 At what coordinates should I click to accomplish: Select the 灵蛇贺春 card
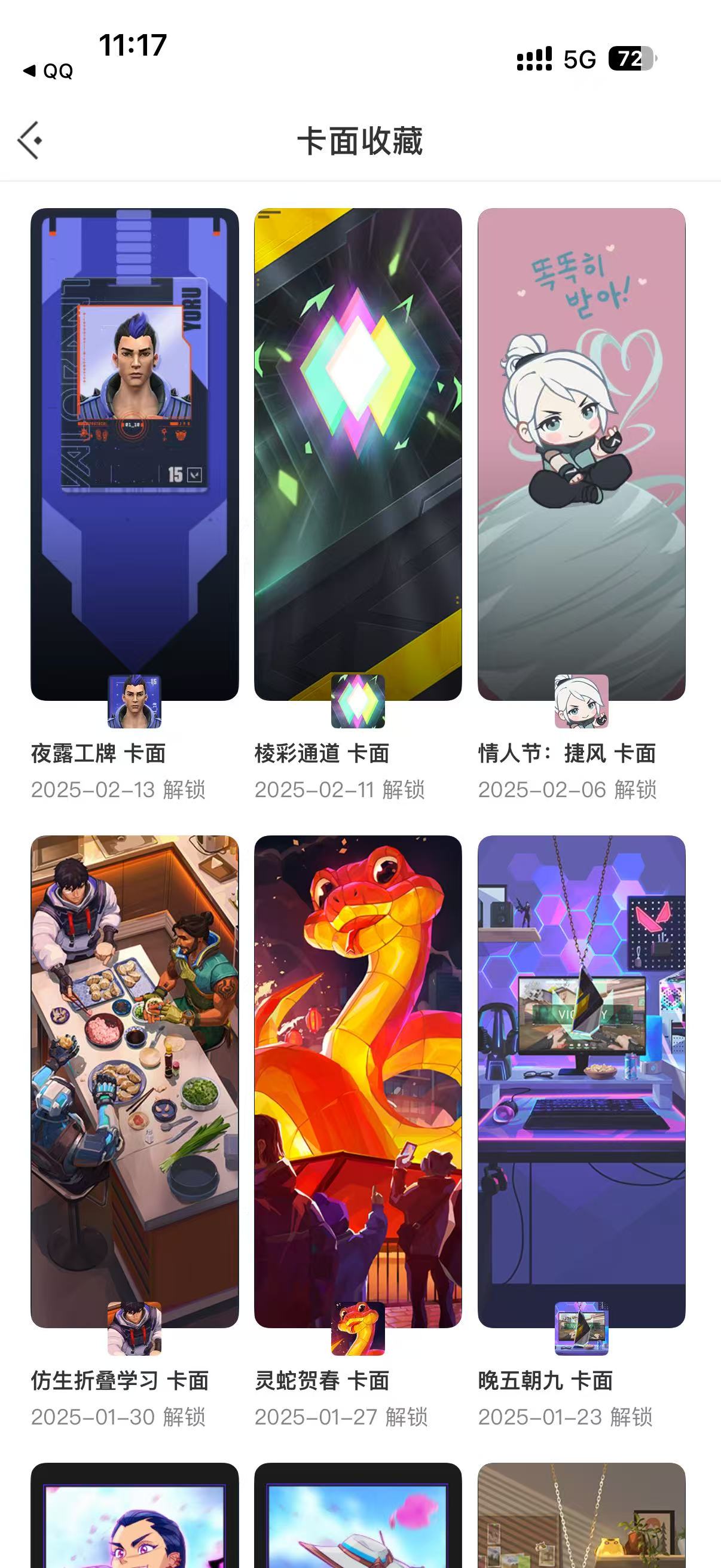coord(358,1081)
